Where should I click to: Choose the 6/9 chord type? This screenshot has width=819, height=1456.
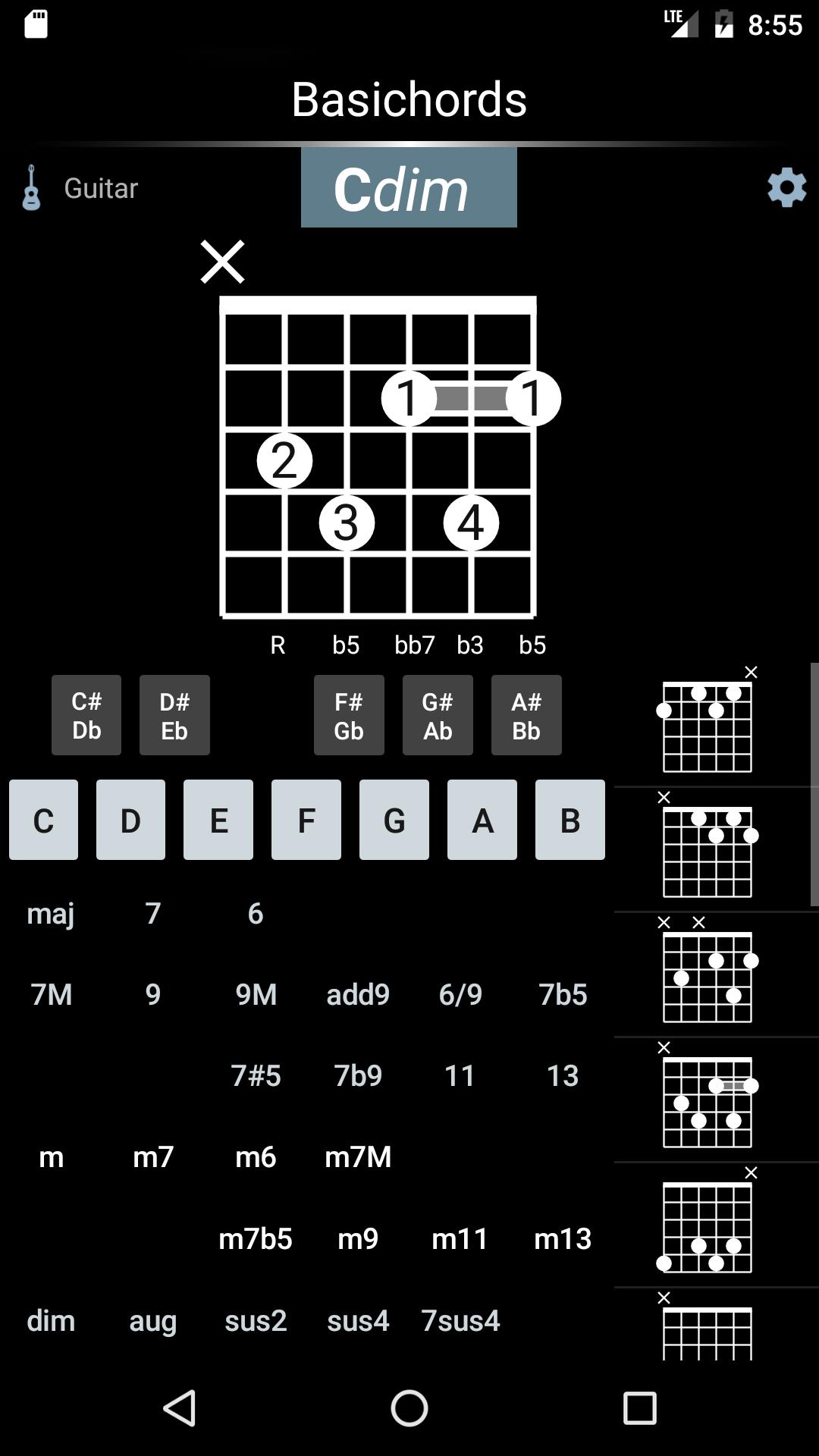(x=460, y=994)
